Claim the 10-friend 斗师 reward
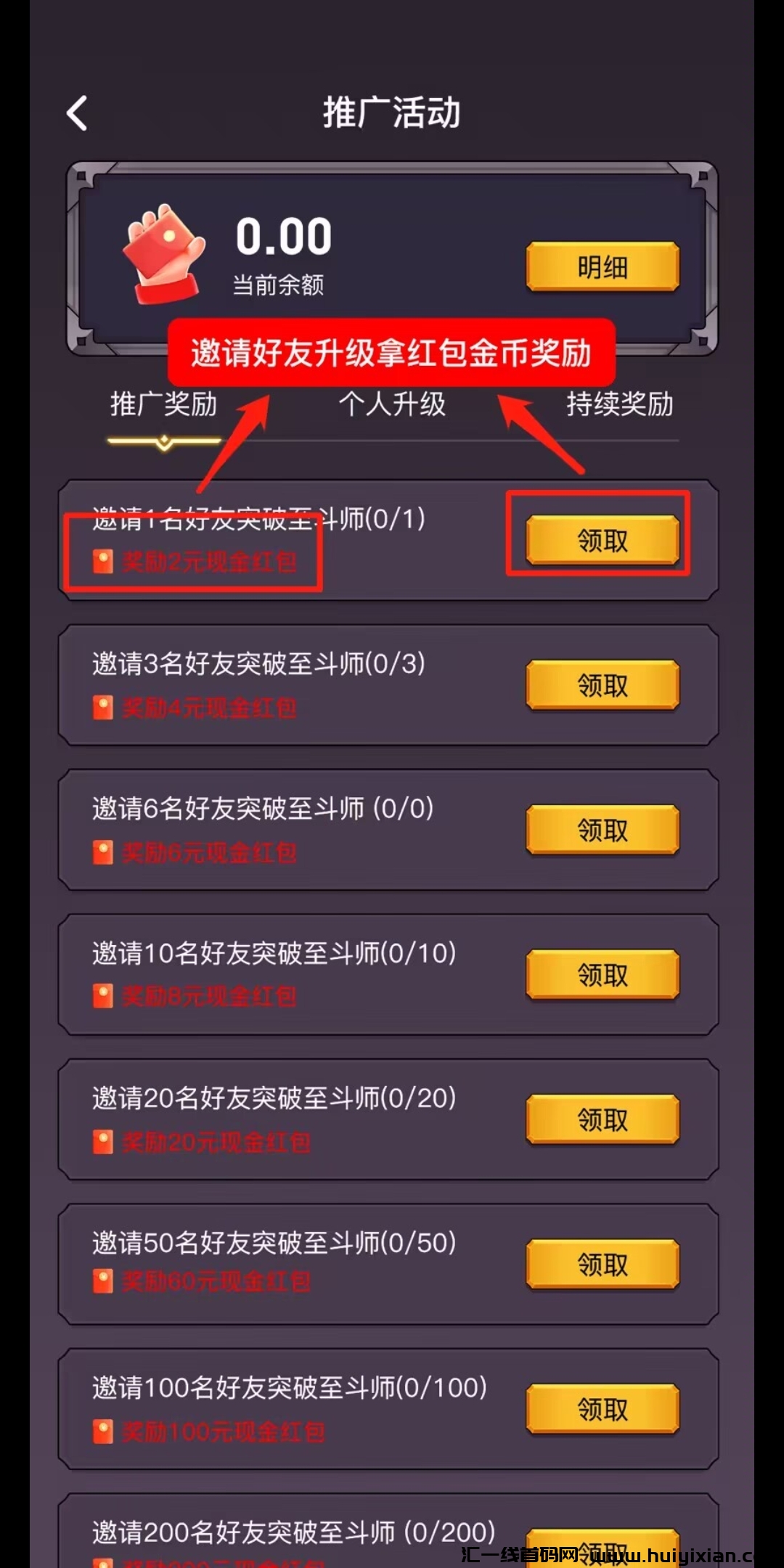The height and width of the screenshot is (1568, 784). coord(601,973)
